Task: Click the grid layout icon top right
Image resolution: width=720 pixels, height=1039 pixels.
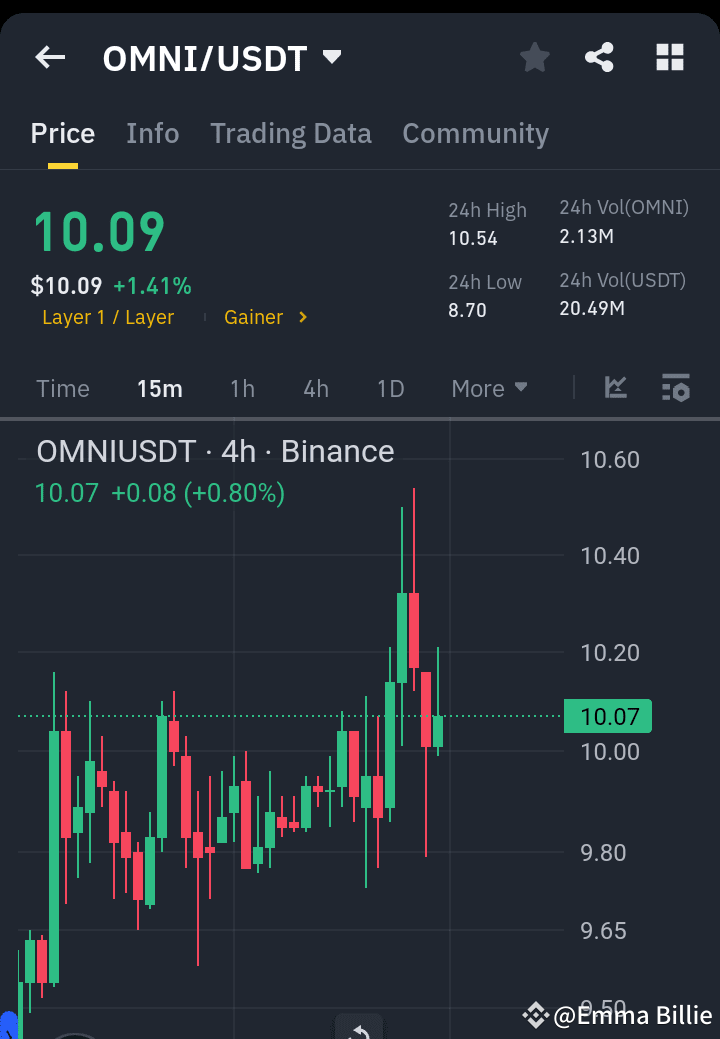Action: (x=669, y=57)
